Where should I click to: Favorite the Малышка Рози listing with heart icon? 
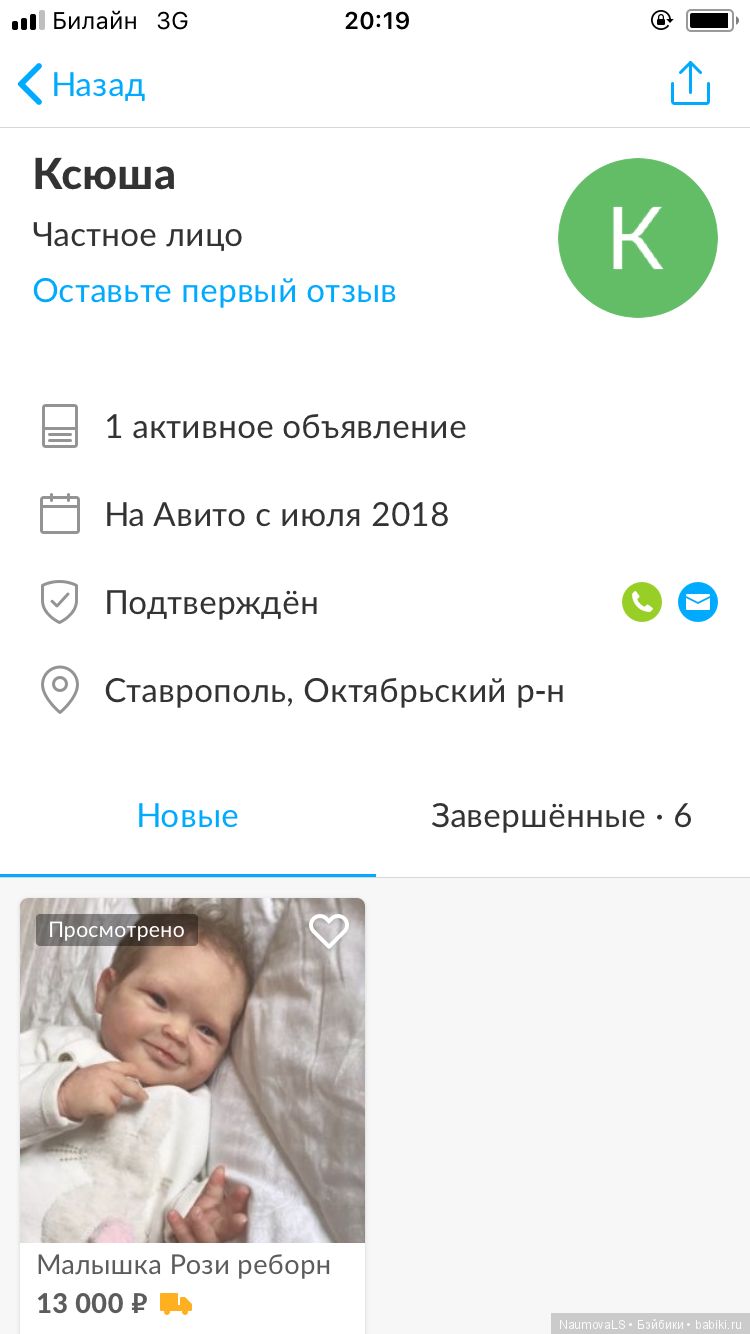click(328, 931)
